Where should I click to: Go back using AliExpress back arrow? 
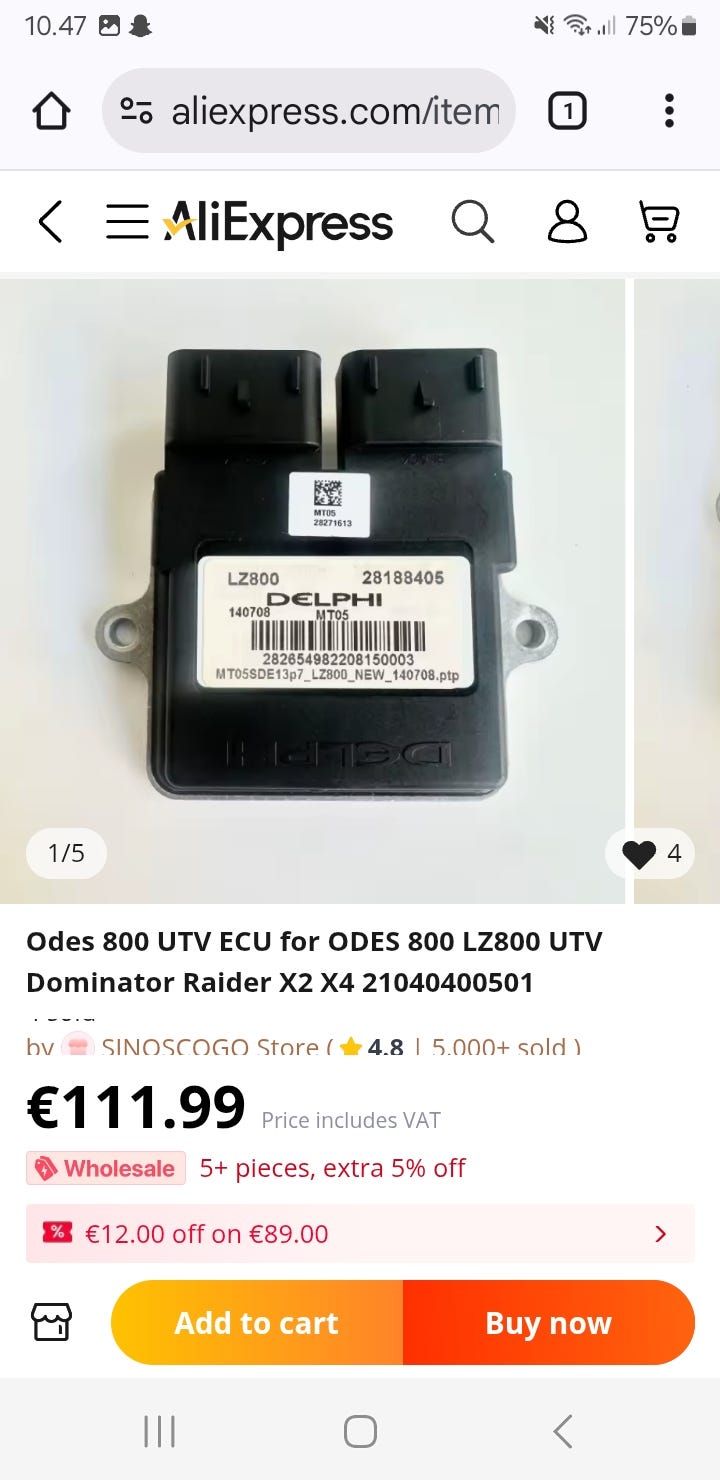click(50, 221)
